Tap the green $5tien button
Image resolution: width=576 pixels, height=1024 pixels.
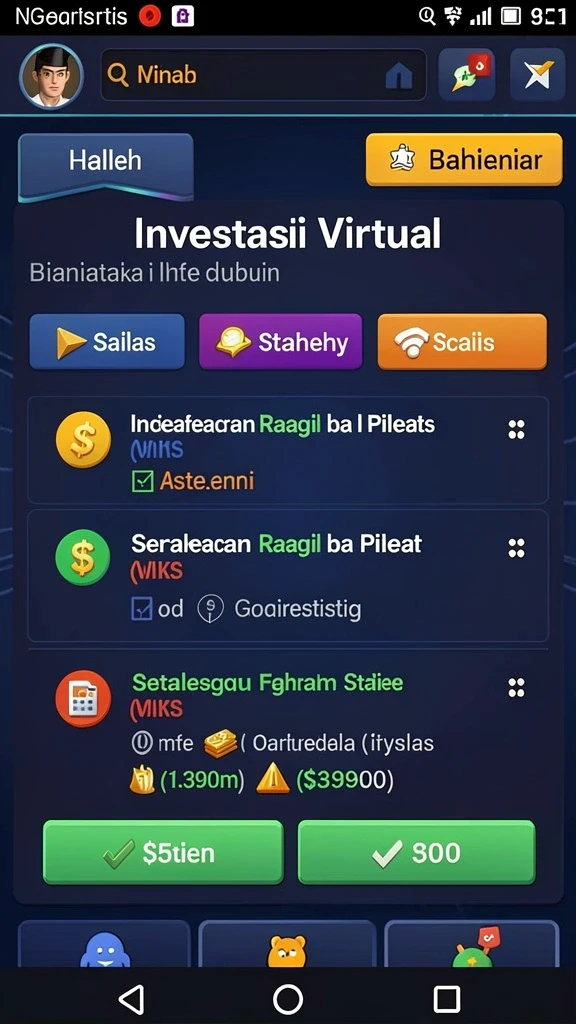(163, 852)
